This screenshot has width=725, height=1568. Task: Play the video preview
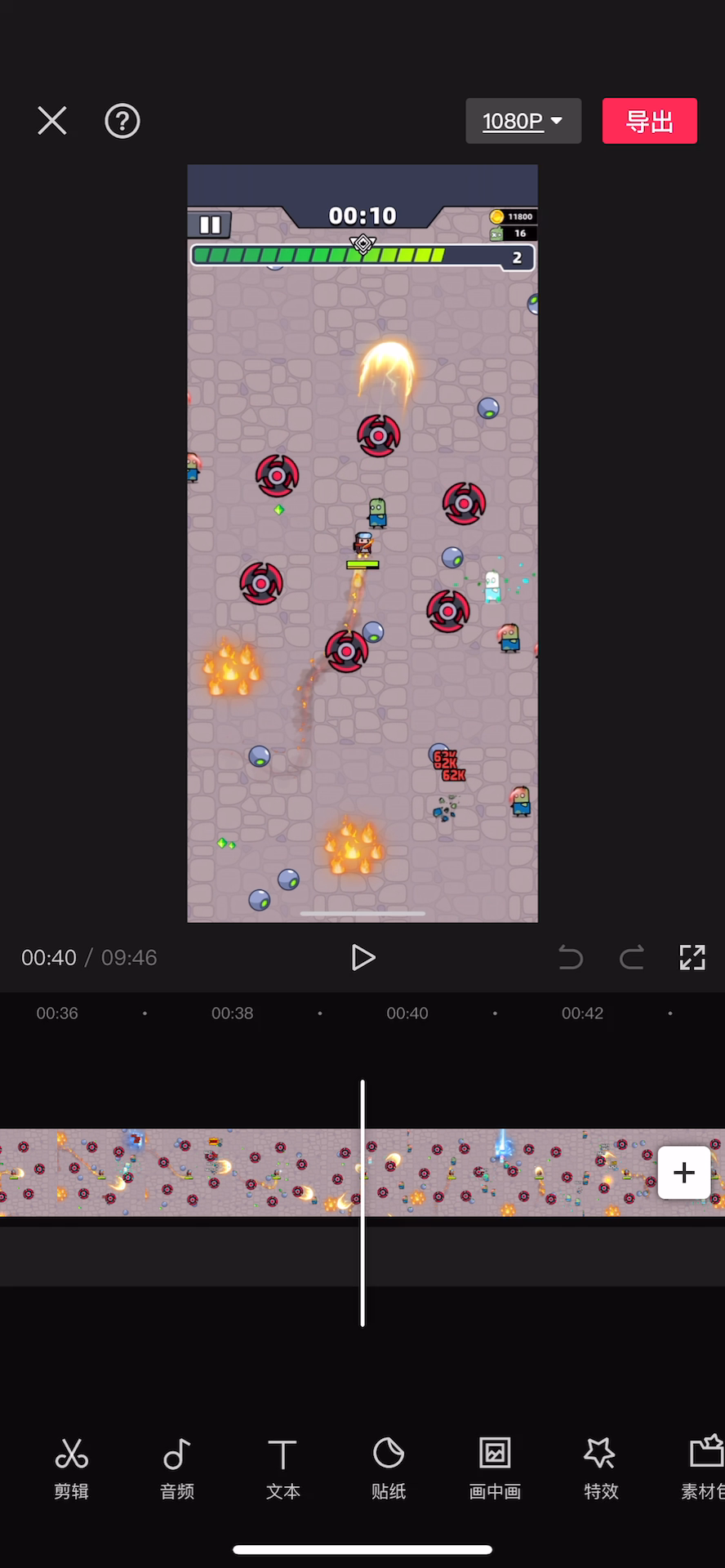362,957
